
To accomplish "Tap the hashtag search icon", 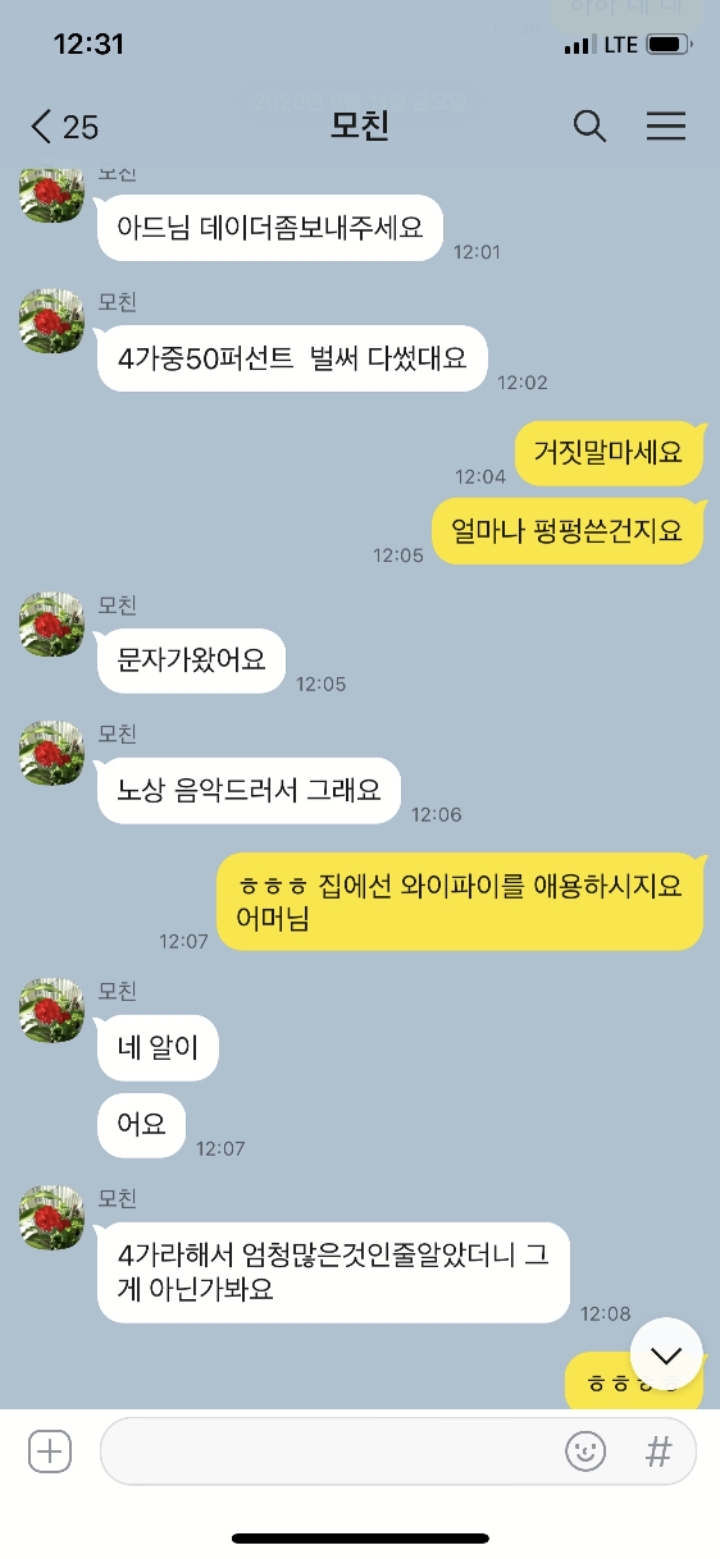I will 659,1450.
